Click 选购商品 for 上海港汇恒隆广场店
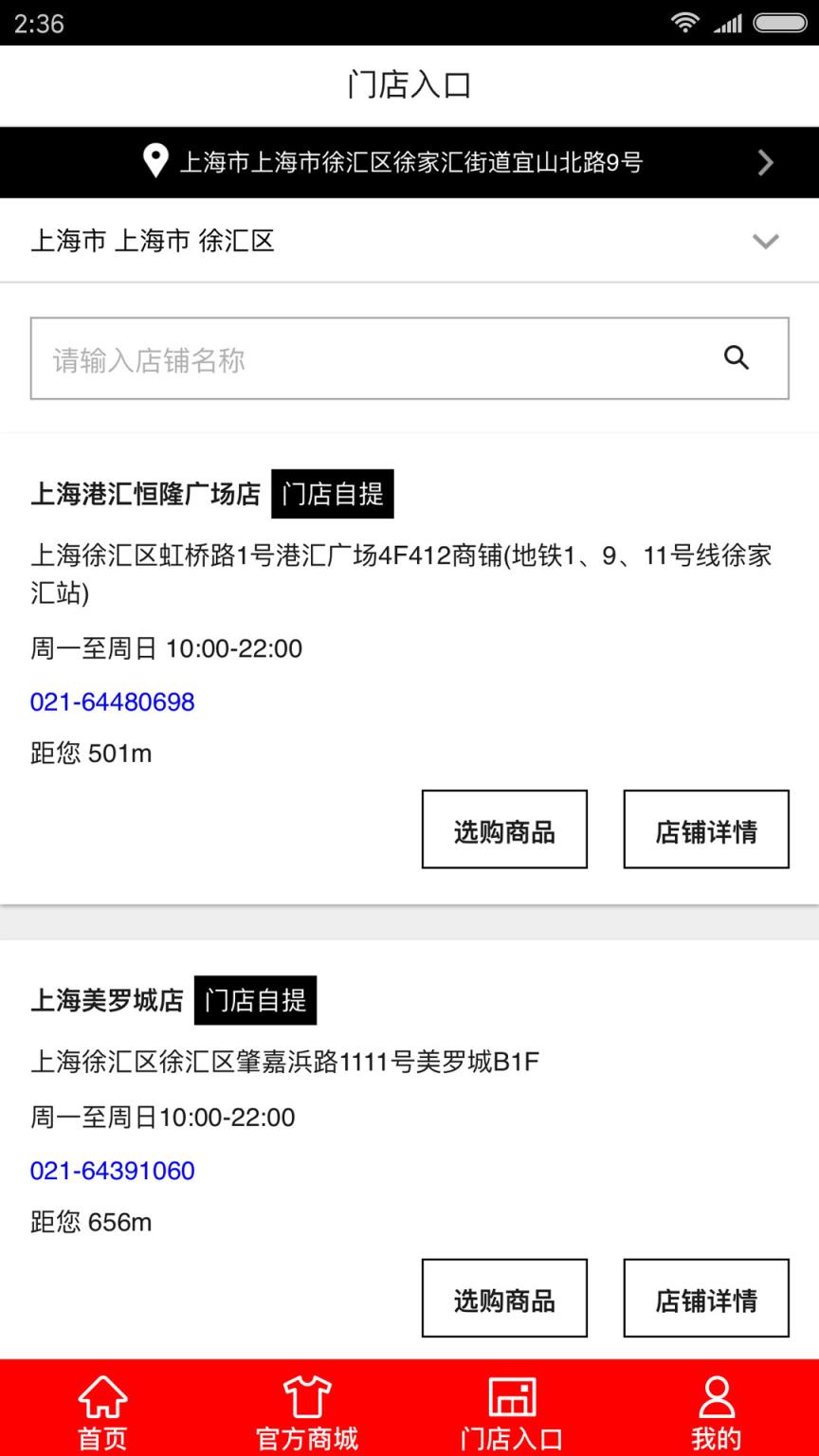Image resolution: width=819 pixels, height=1456 pixels. click(x=504, y=828)
